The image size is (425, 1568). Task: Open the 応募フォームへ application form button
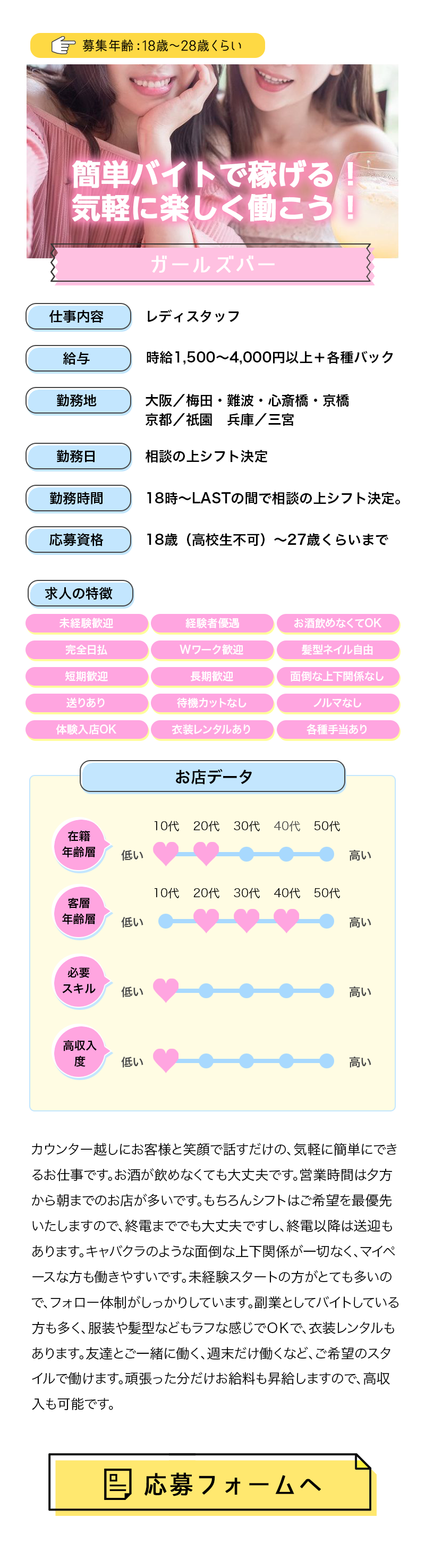(210, 1483)
